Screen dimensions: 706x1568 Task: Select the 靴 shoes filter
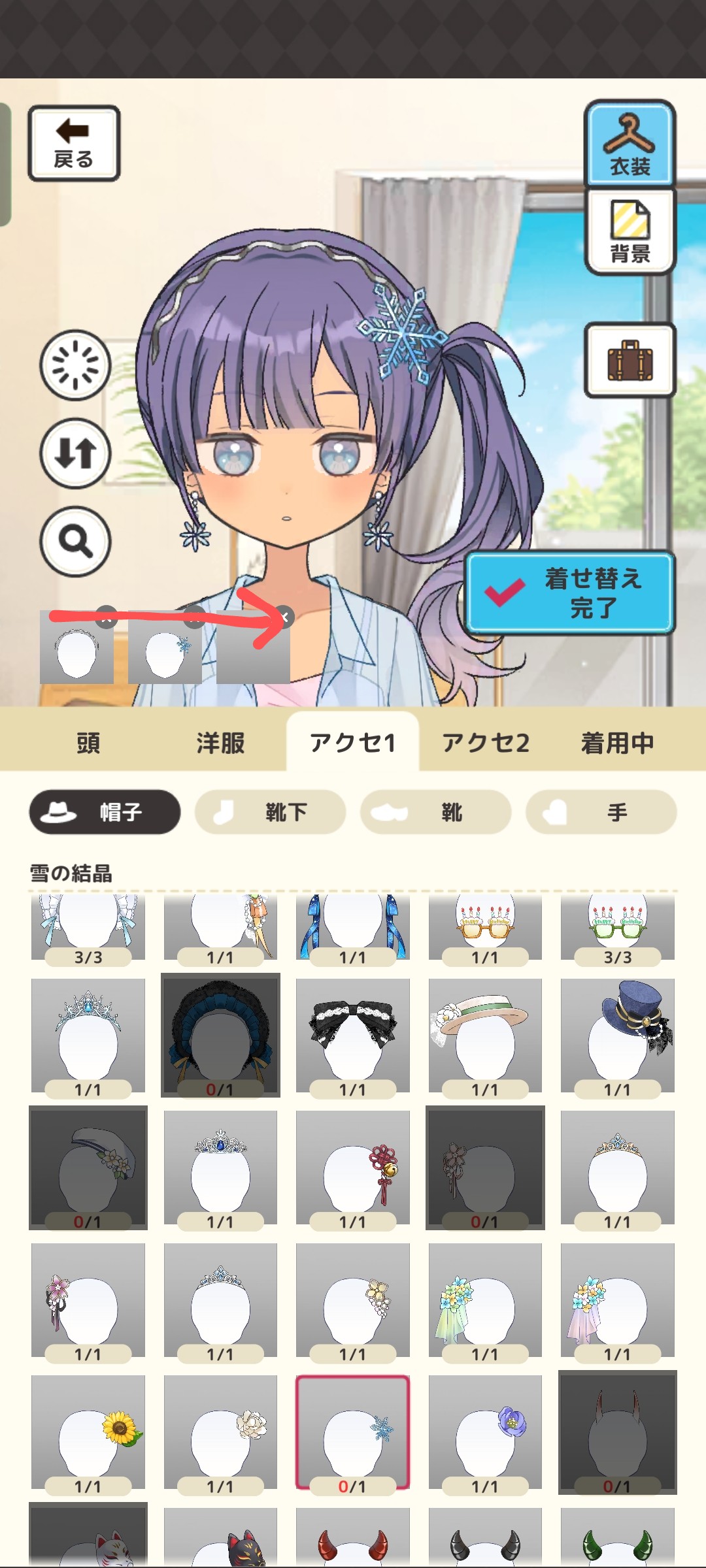[x=435, y=812]
